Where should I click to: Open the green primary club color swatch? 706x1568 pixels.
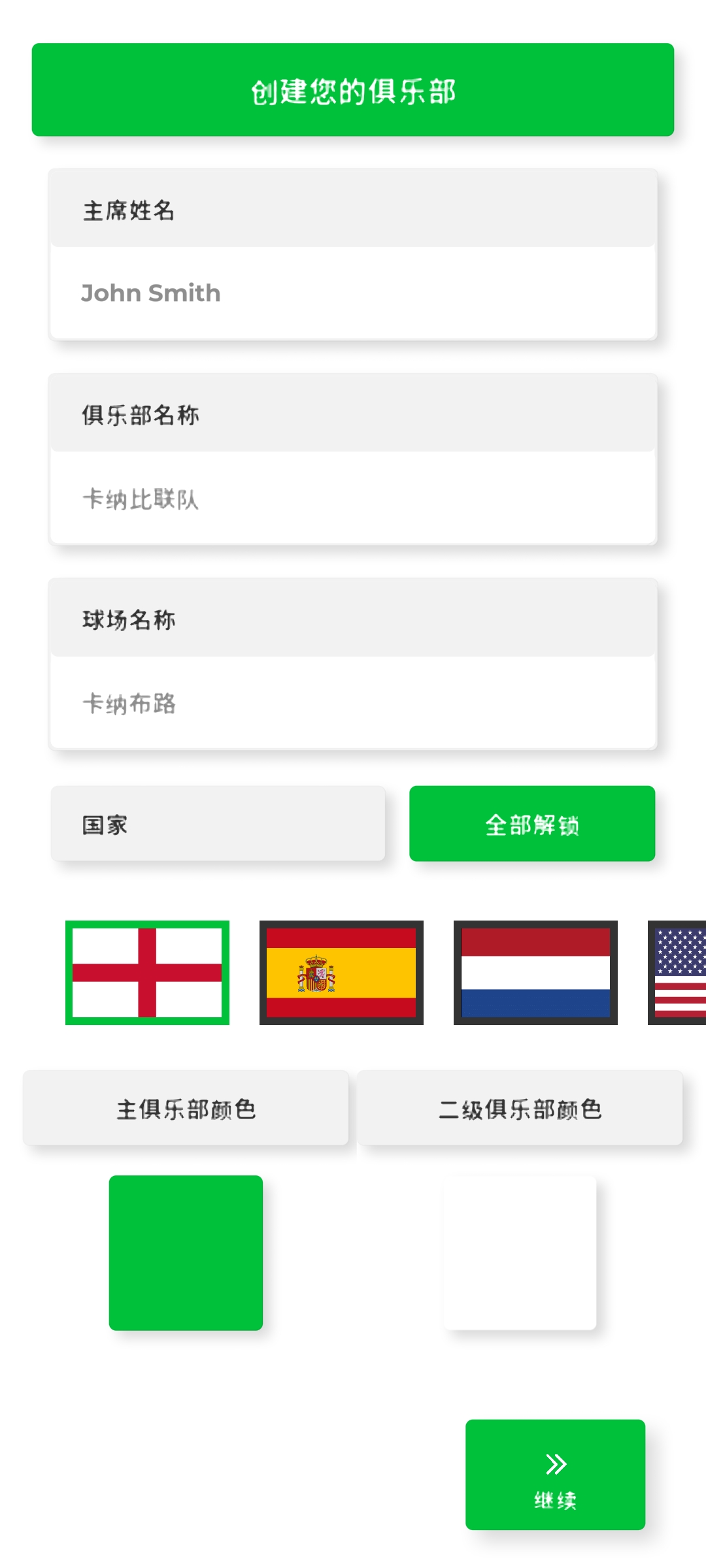click(x=186, y=1252)
